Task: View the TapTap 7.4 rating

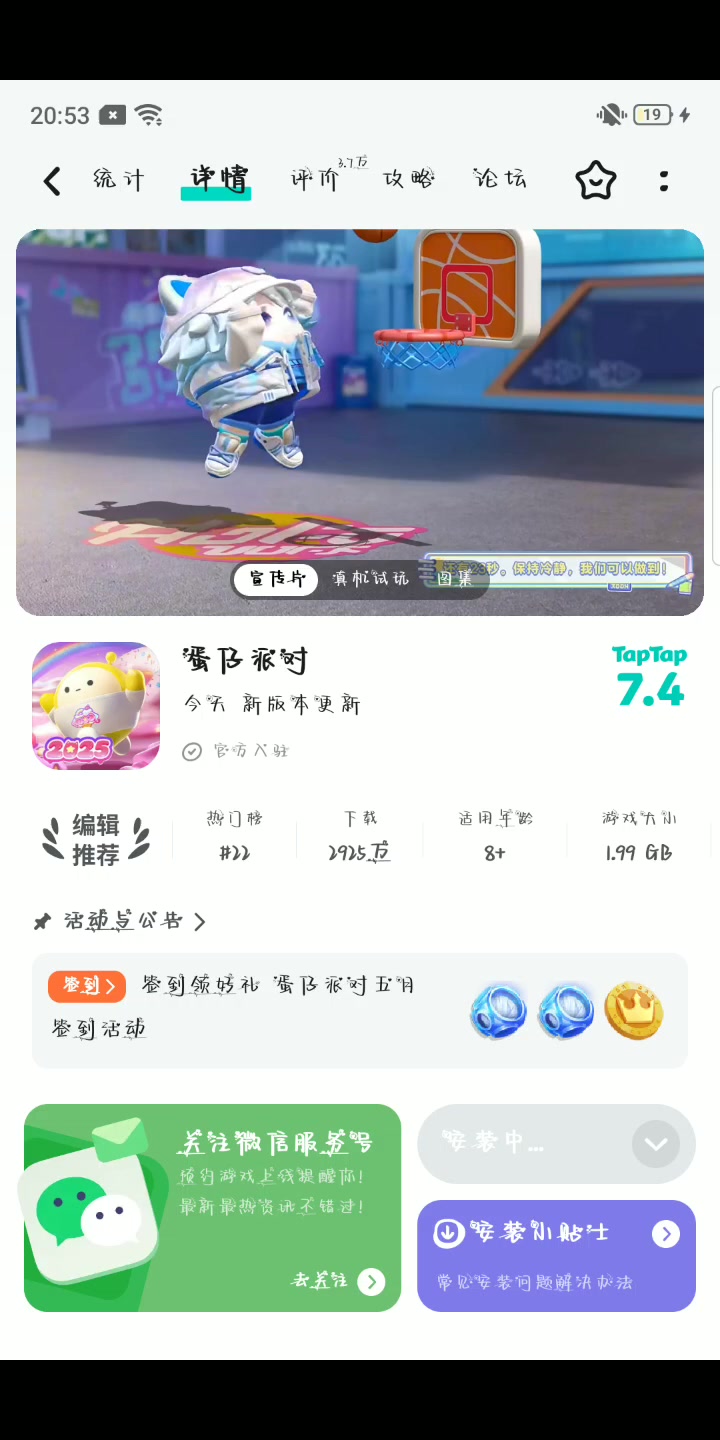Action: point(650,677)
